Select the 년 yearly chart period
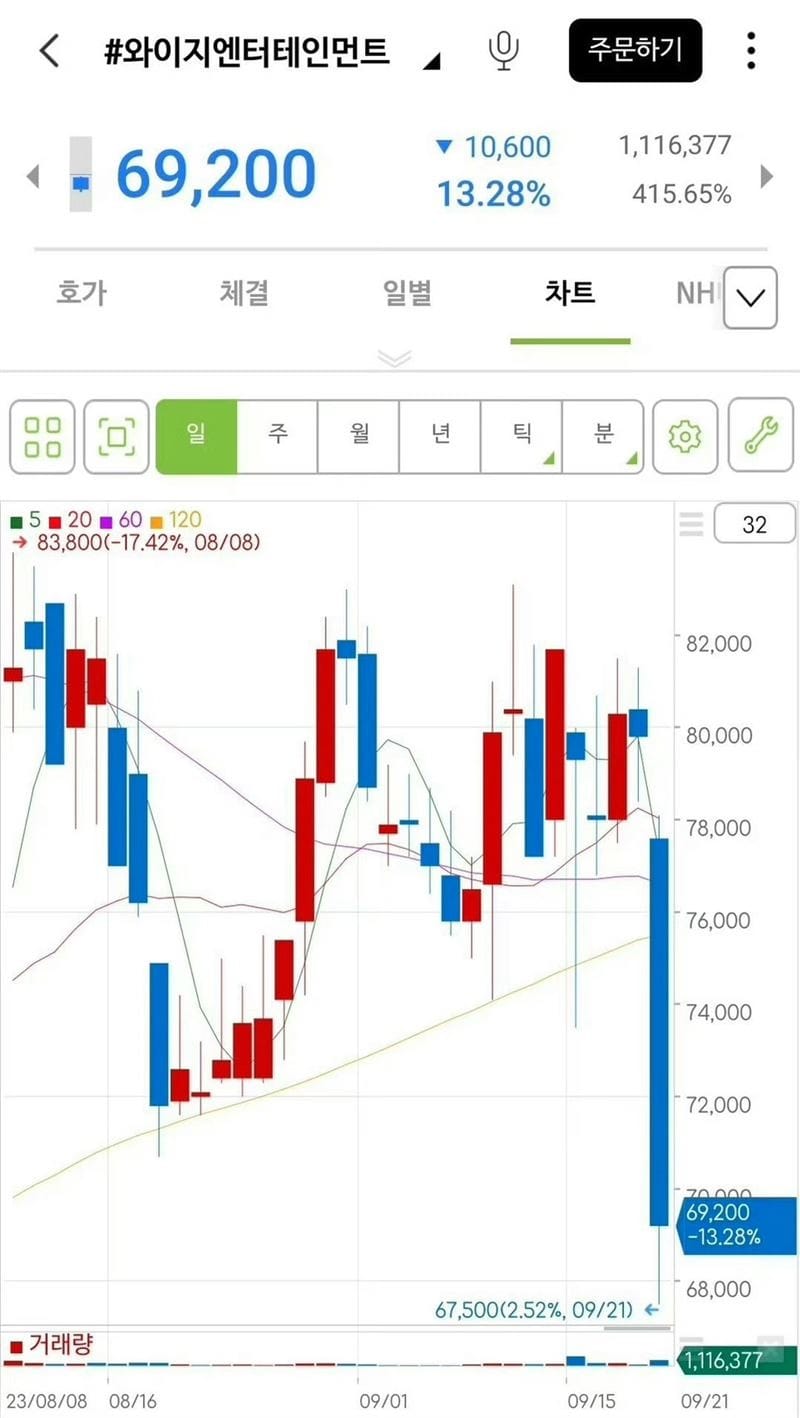Viewport: 800px width, 1418px height. (440, 436)
